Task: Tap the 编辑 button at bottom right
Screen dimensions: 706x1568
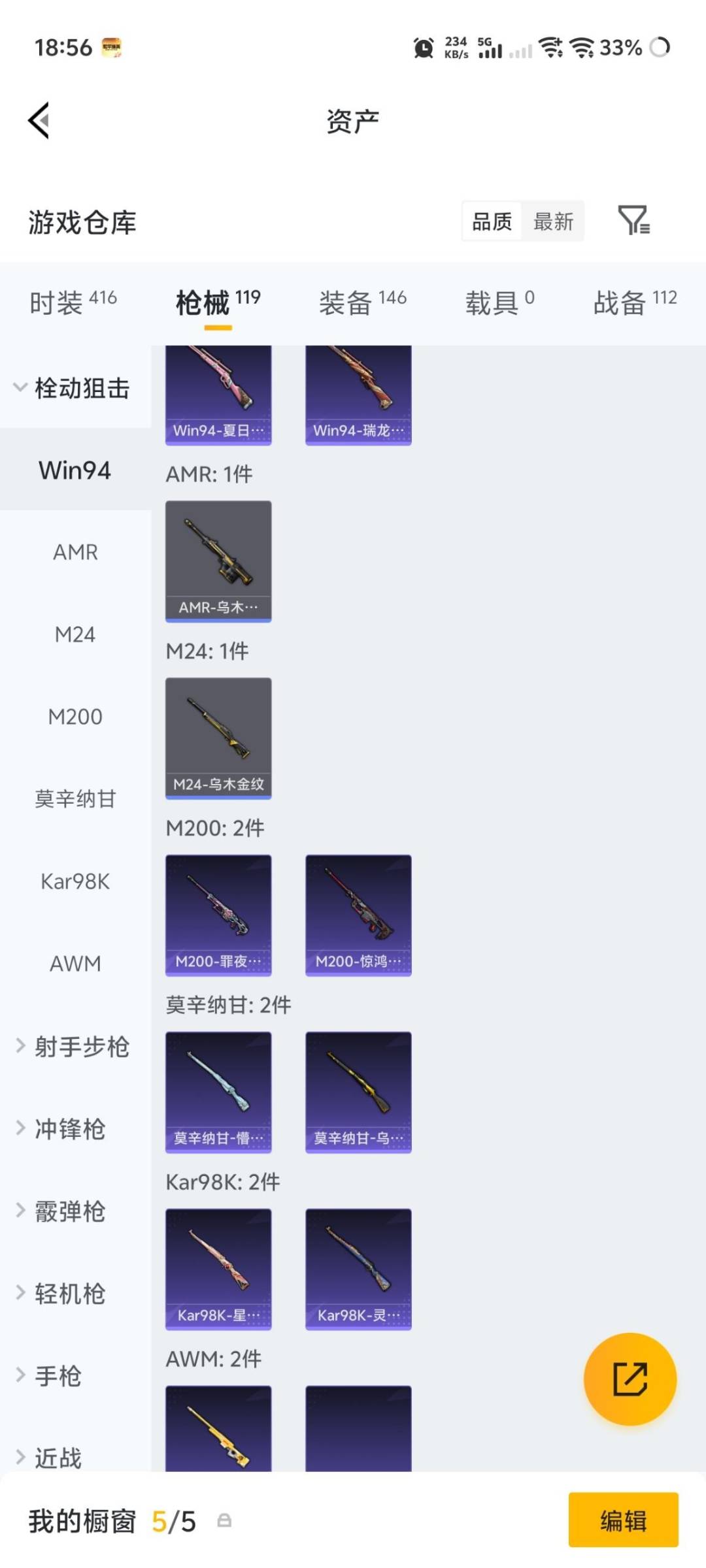Action: (622, 1521)
